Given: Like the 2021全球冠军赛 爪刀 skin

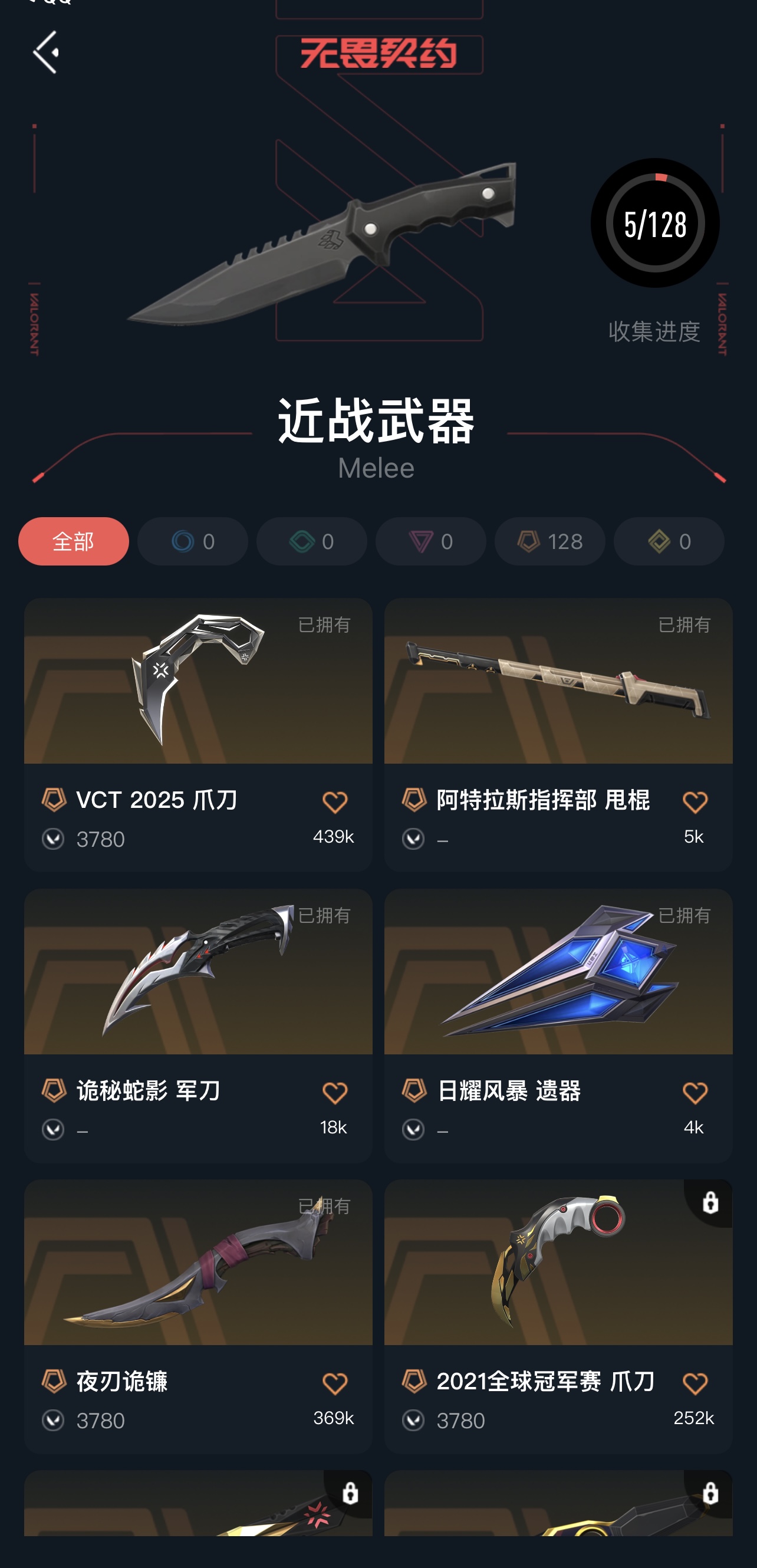Looking at the screenshot, I should pyautogui.click(x=695, y=1383).
